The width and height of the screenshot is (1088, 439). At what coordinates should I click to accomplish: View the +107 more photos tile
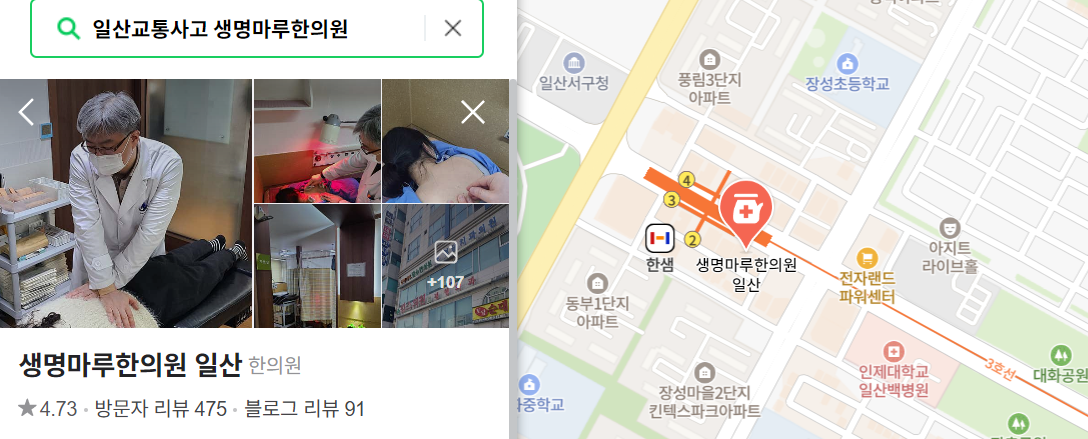[x=445, y=267]
